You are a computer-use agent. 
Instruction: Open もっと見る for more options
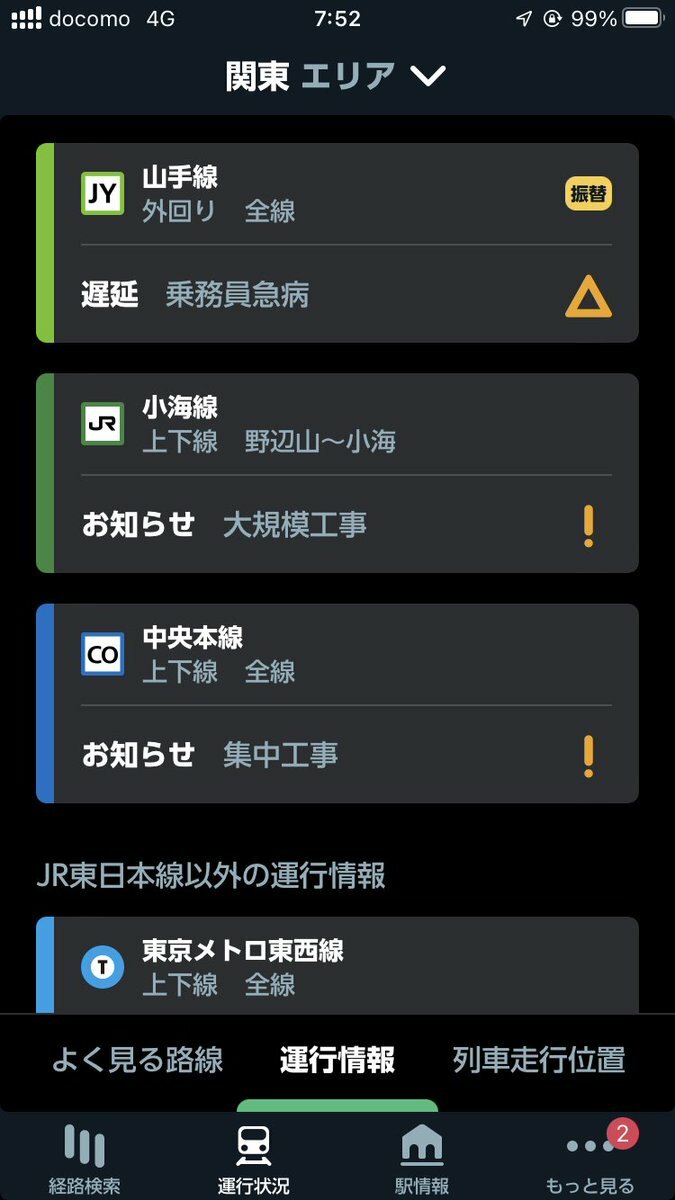[590, 1160]
